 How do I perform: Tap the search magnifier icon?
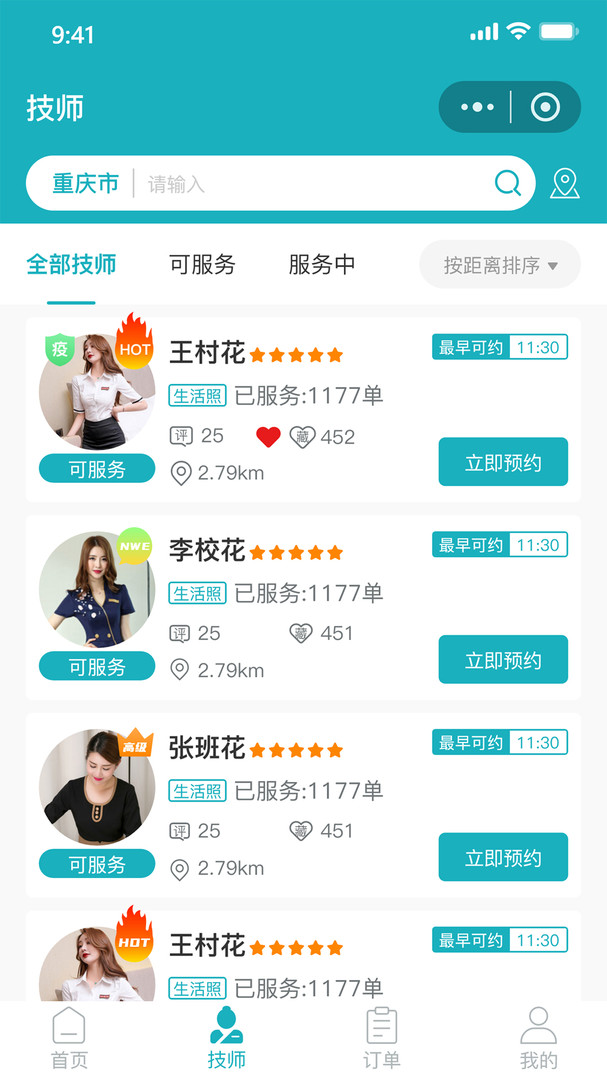[508, 183]
